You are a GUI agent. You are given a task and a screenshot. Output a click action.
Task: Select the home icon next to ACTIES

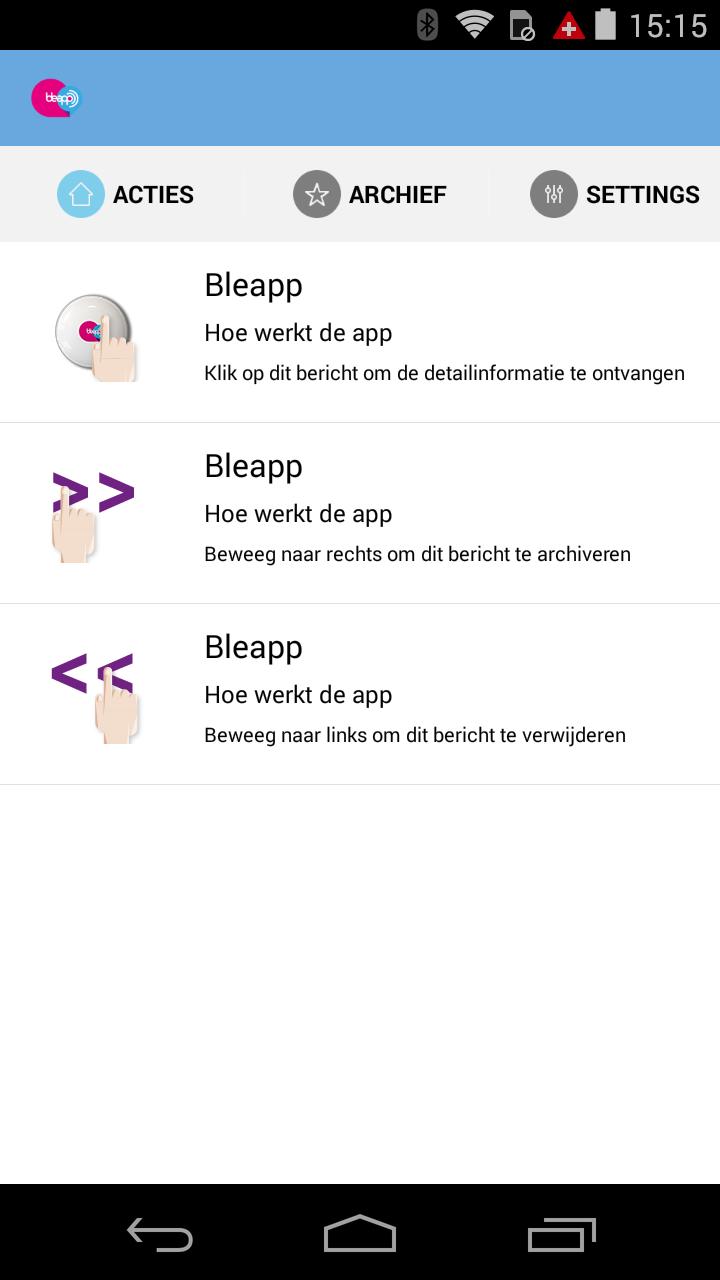click(80, 194)
